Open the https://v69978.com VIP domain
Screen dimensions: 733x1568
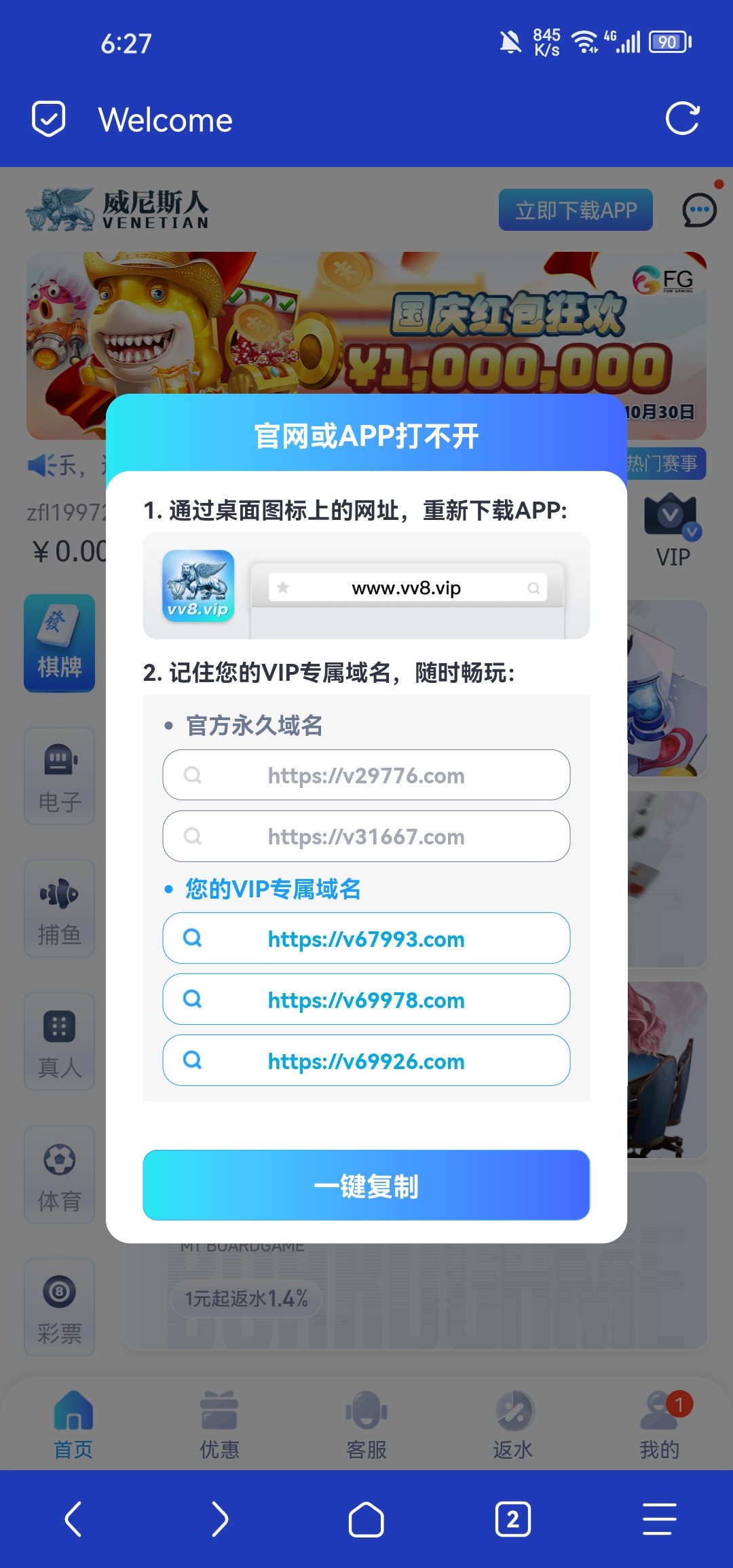366,1000
